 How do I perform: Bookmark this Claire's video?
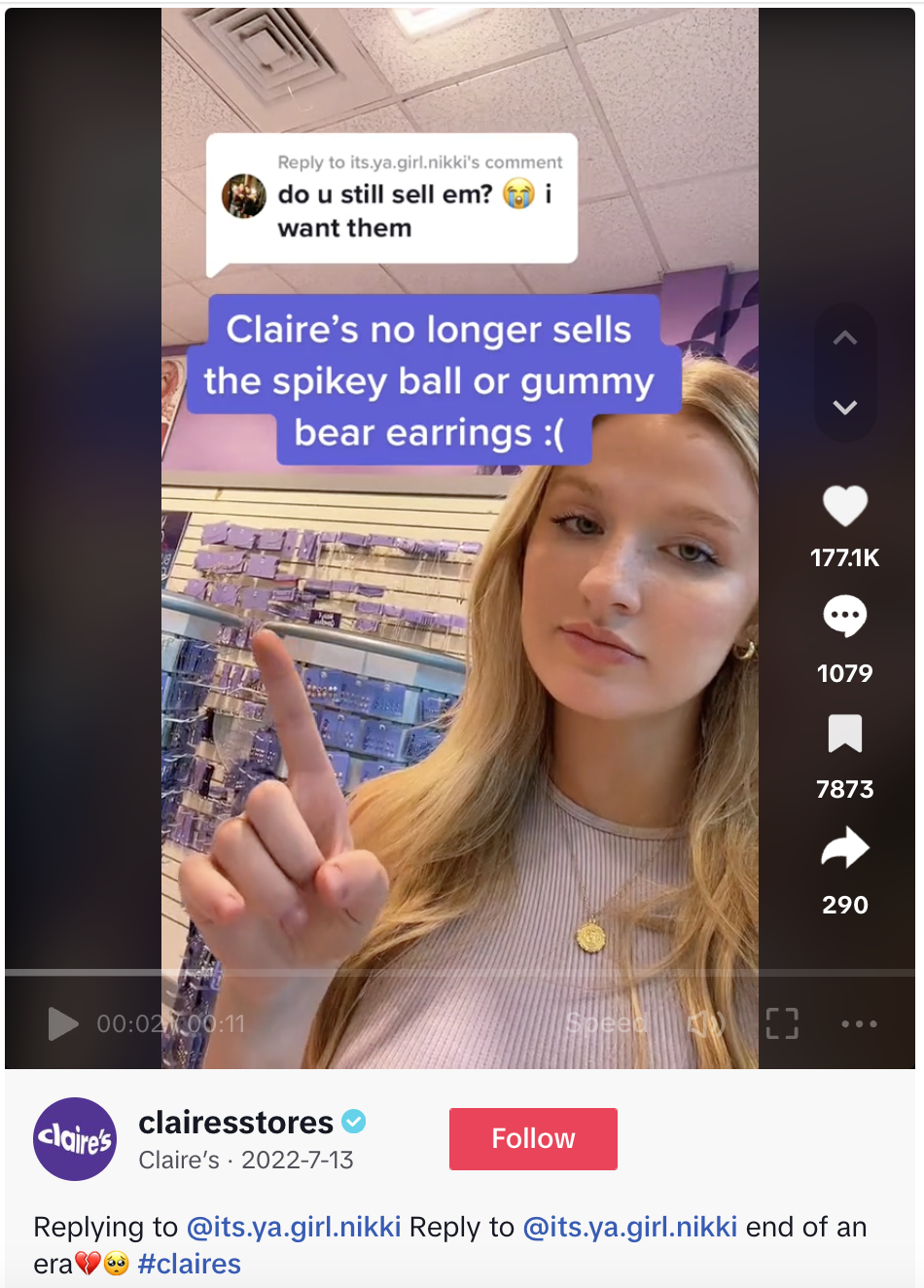click(x=844, y=733)
